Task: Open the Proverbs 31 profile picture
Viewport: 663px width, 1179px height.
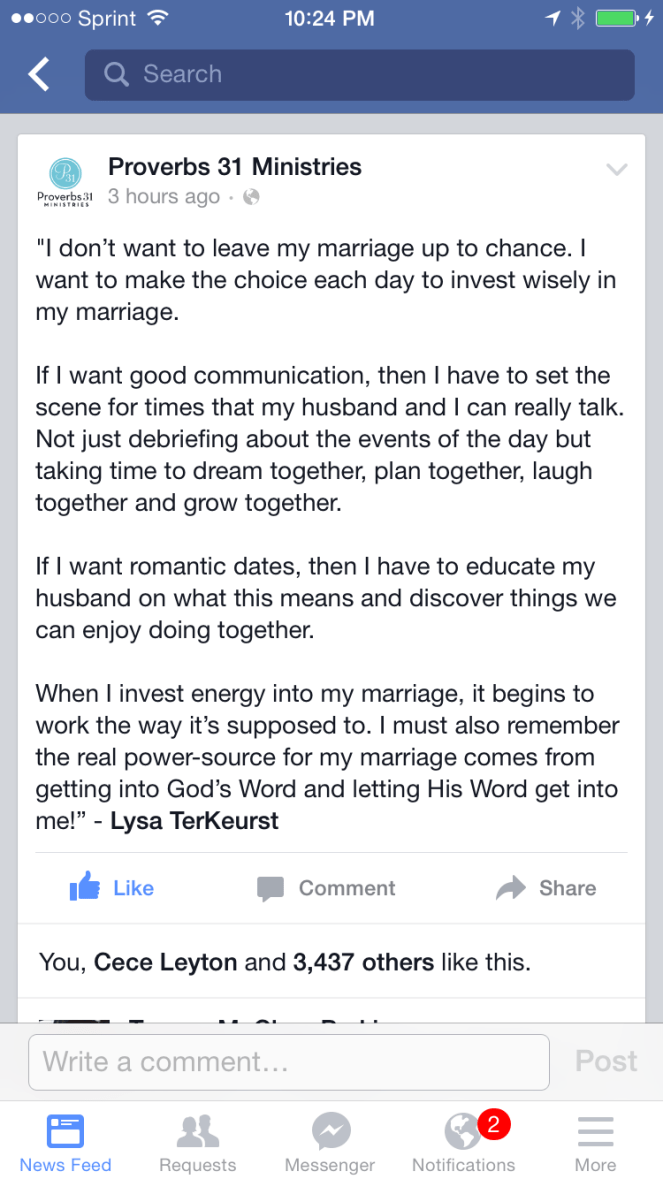Action: pyautogui.click(x=64, y=181)
